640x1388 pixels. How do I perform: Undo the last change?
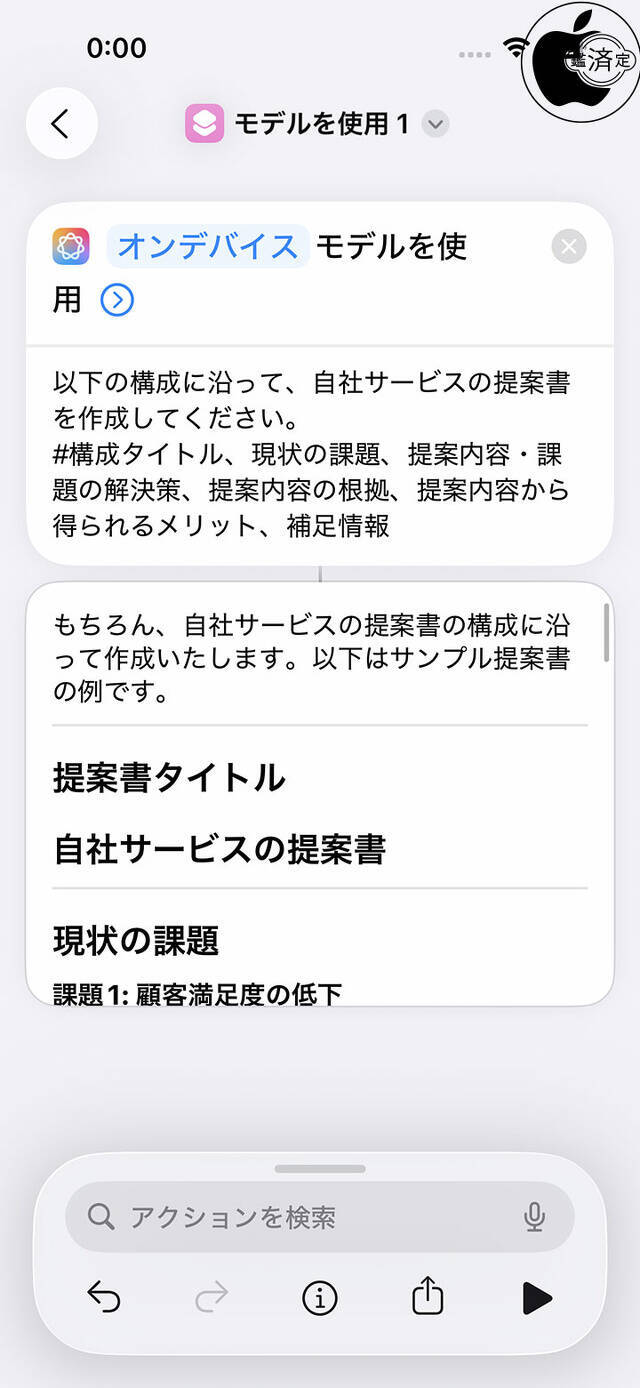tap(104, 1298)
